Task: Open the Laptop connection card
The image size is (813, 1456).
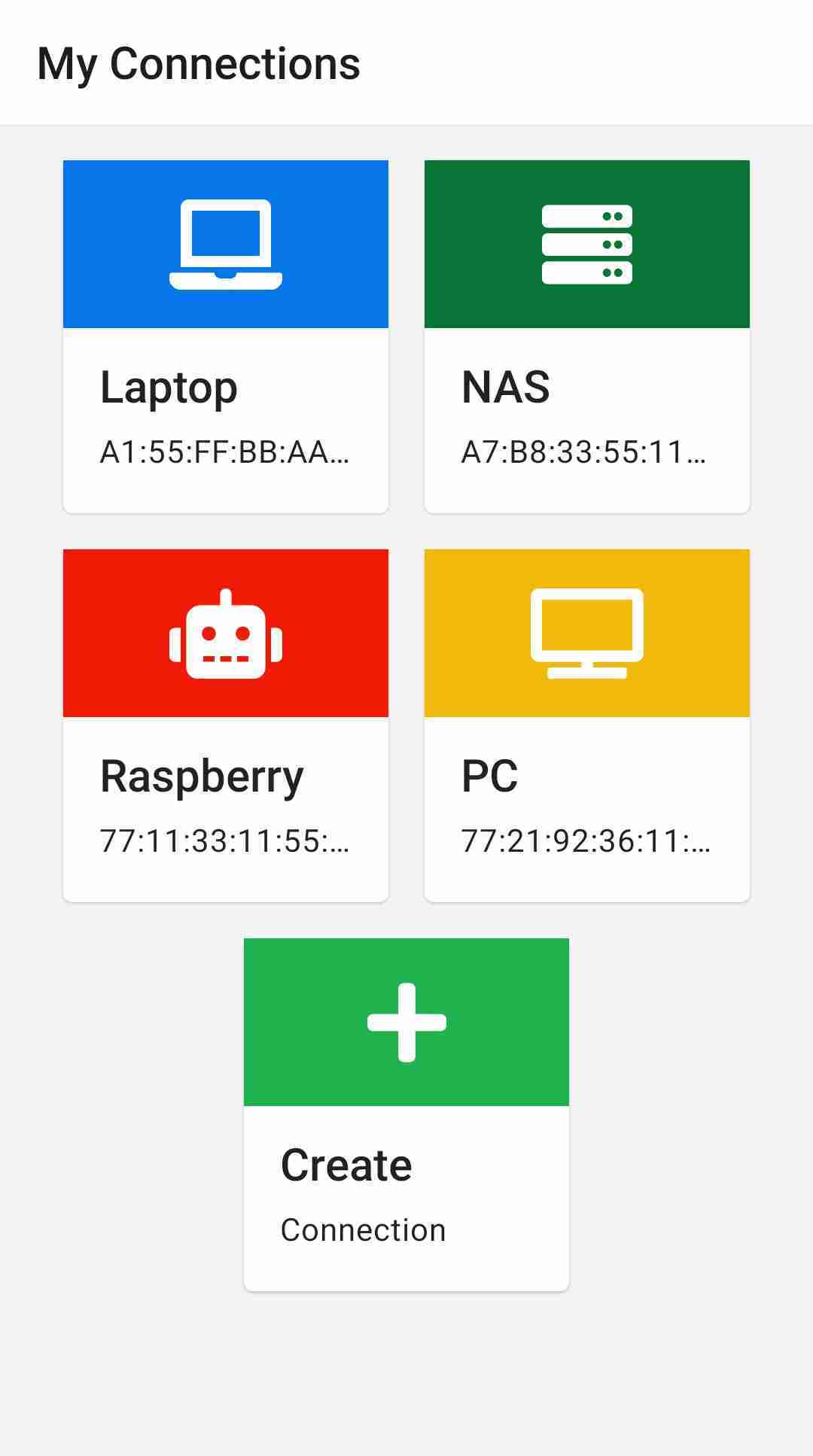Action: (226, 336)
